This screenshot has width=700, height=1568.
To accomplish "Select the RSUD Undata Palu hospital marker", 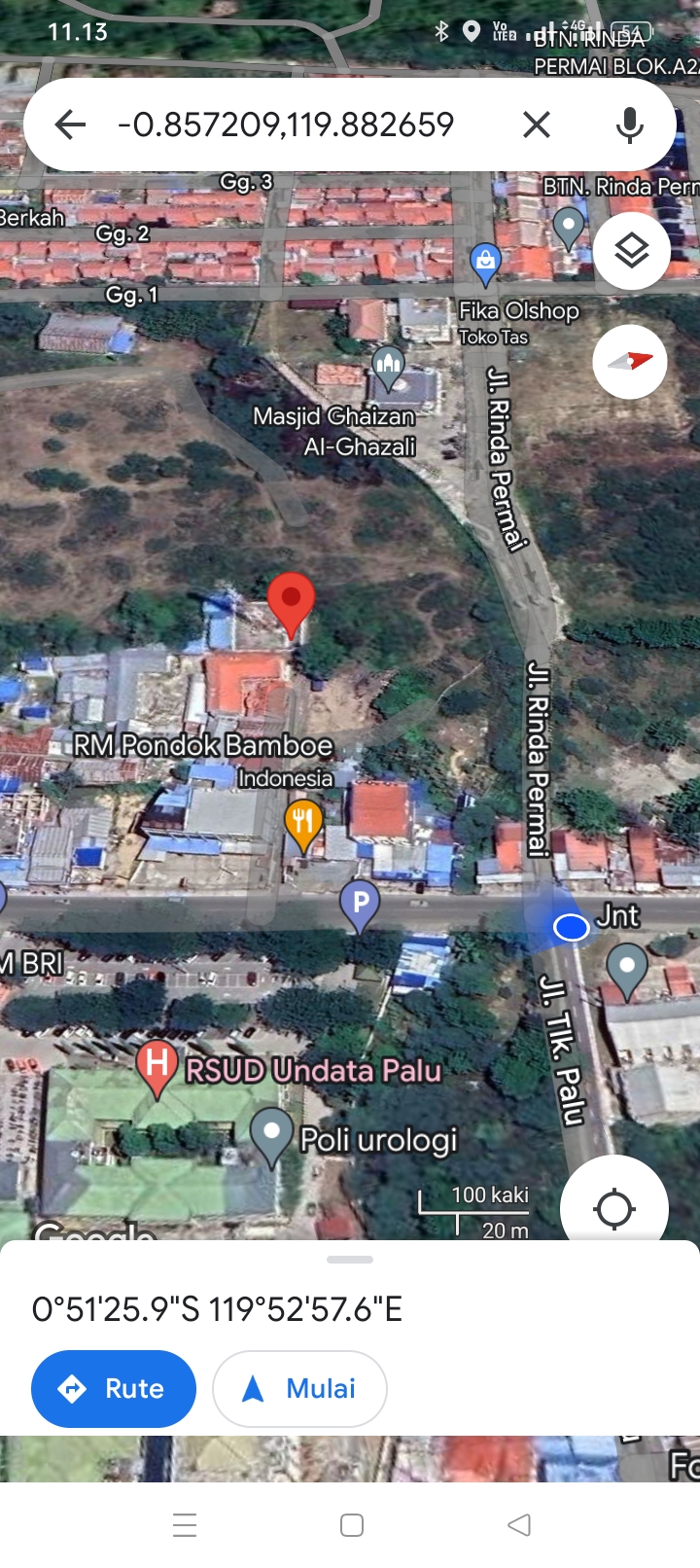I will (156, 1067).
